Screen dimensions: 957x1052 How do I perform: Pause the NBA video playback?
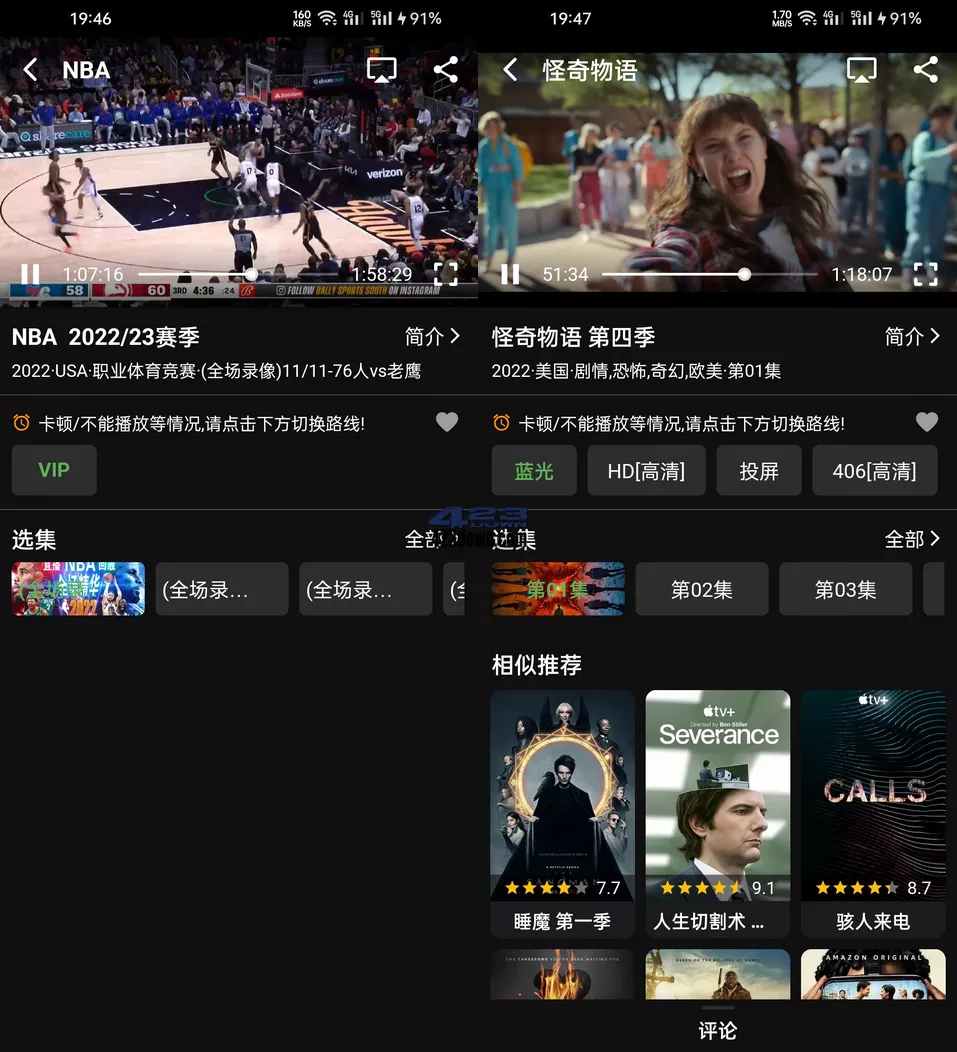coord(30,273)
